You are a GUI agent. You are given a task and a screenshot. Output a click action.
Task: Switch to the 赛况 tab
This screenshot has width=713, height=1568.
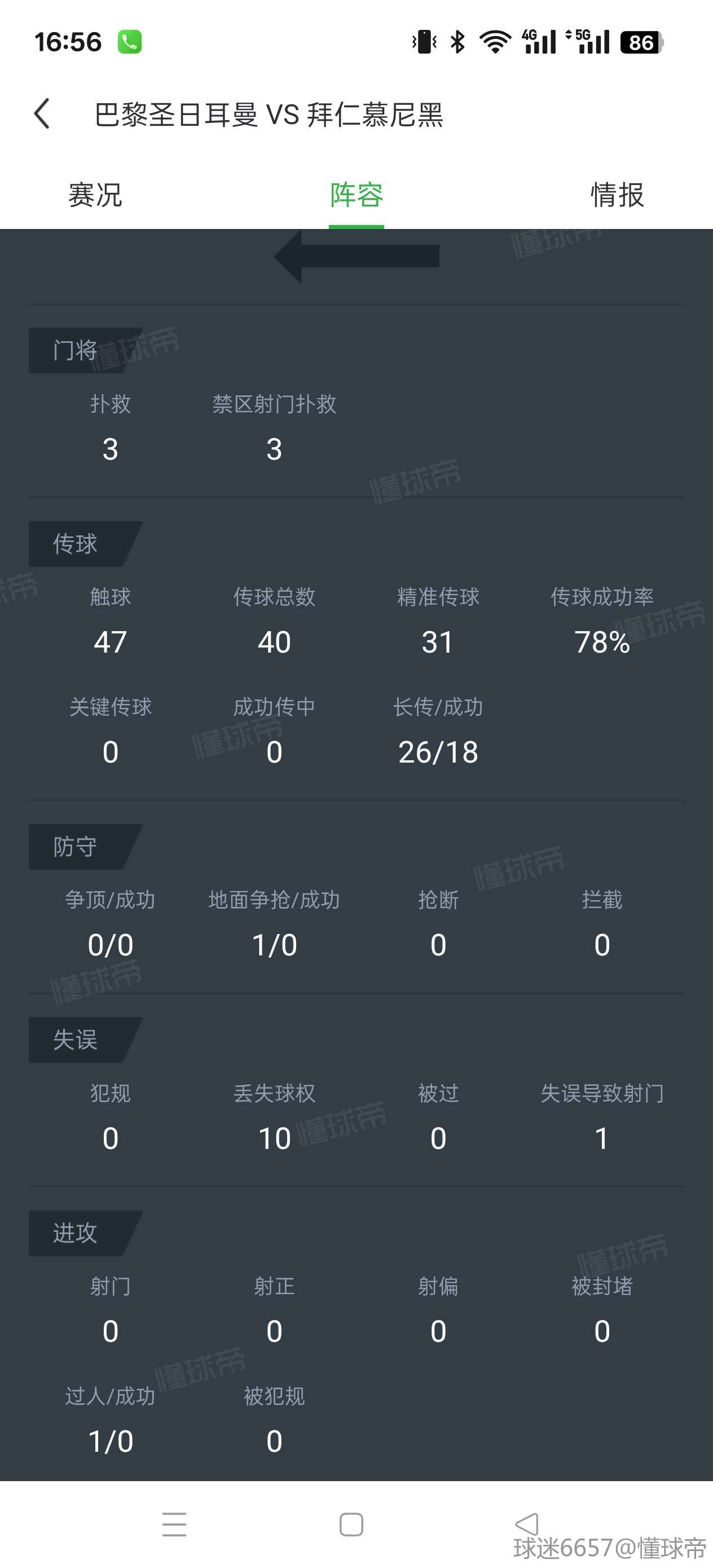pyautogui.click(x=95, y=195)
